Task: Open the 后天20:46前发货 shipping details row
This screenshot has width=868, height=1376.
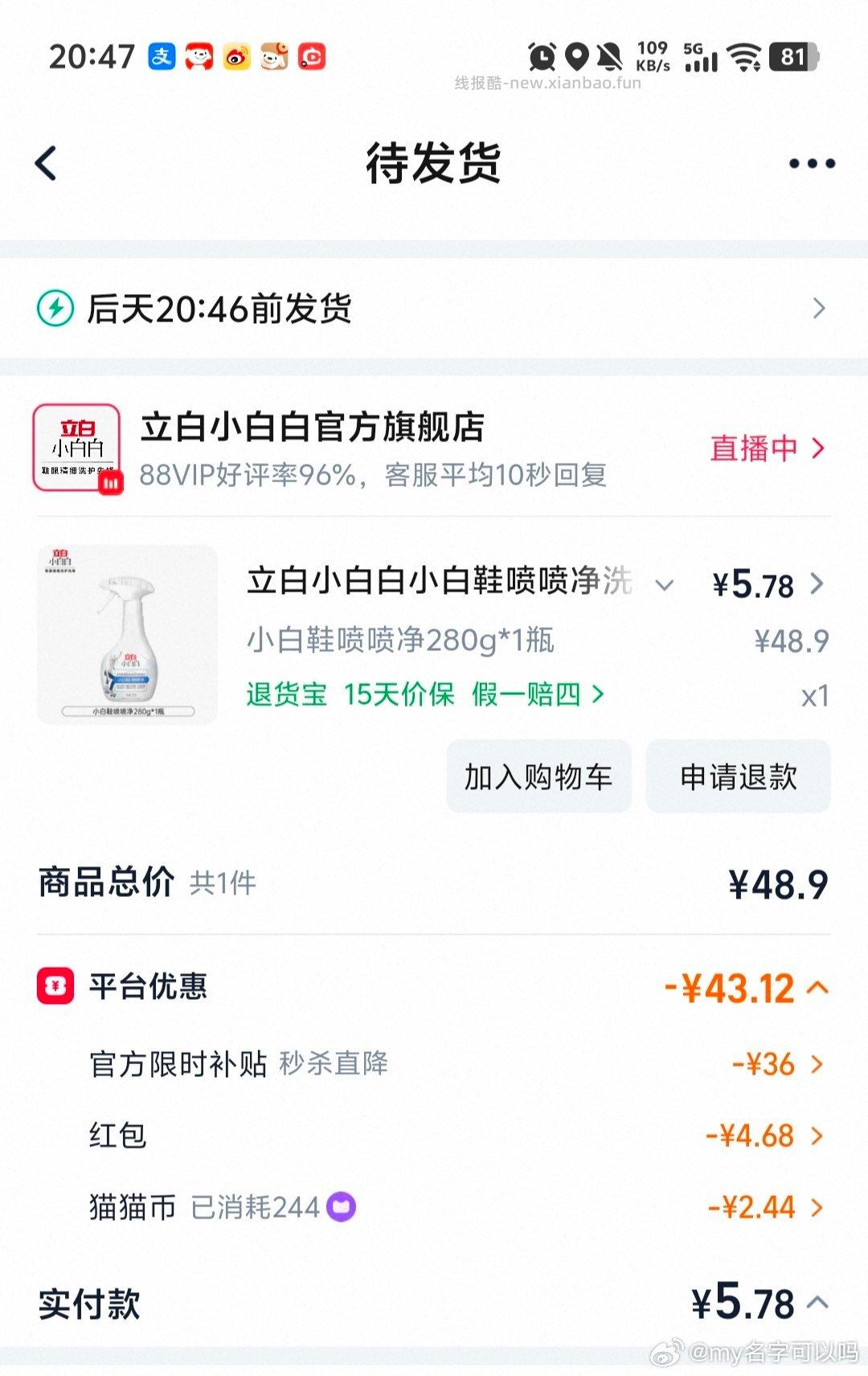Action: 434,309
